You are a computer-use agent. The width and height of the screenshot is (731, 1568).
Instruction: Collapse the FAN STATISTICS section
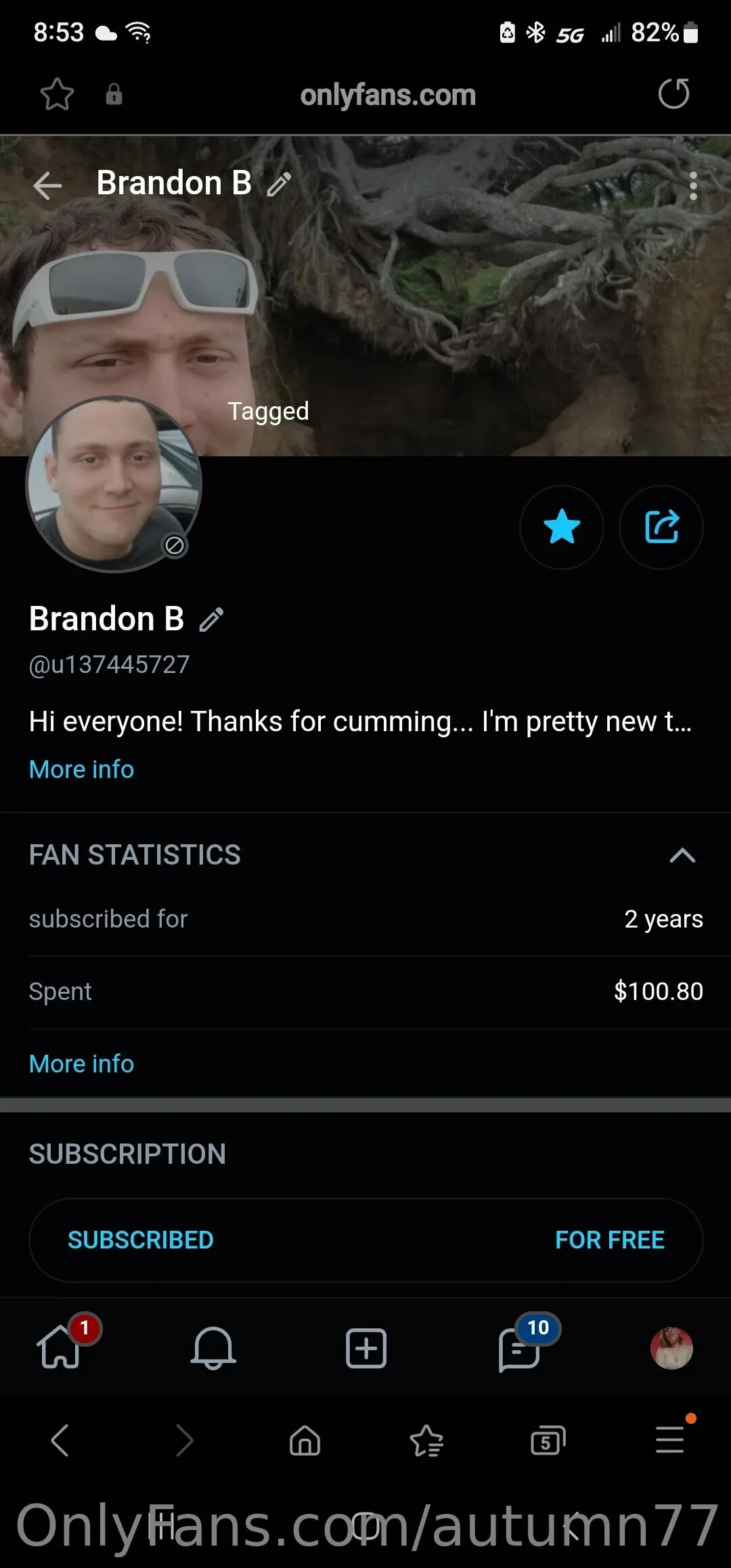coord(683,856)
